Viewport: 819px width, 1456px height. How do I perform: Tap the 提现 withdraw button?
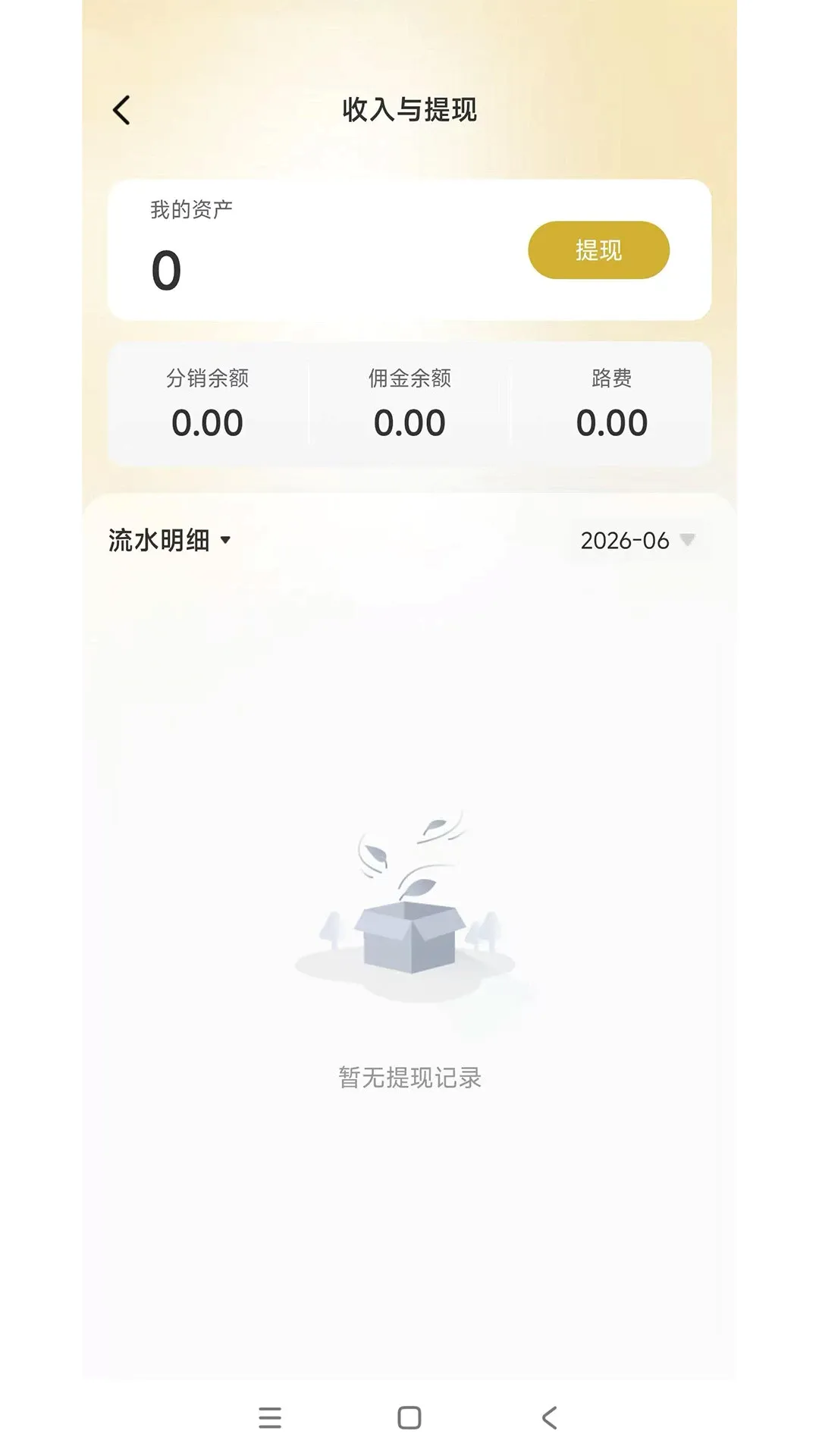pyautogui.click(x=598, y=250)
